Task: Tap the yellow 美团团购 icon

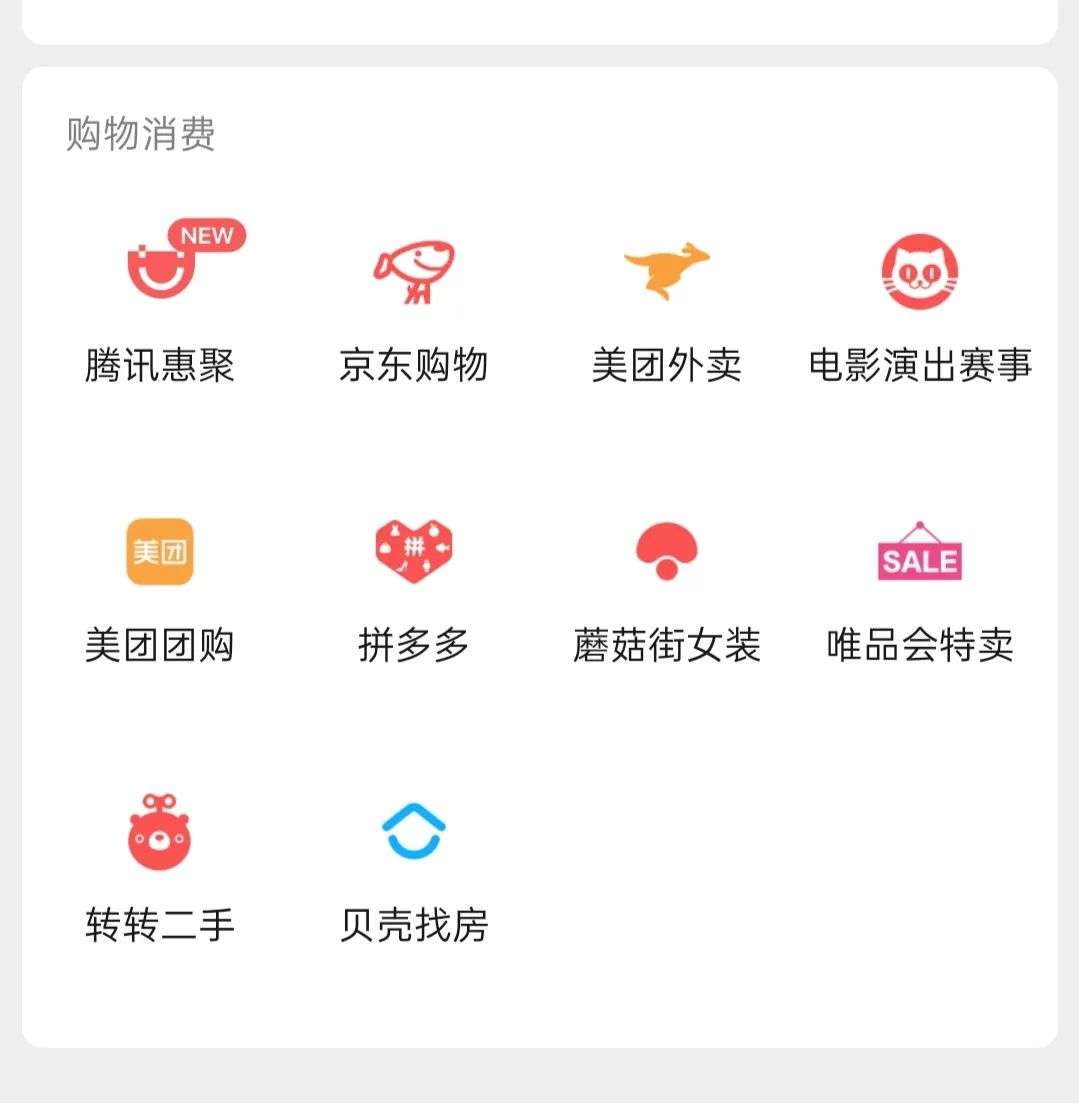Action: click(x=160, y=550)
